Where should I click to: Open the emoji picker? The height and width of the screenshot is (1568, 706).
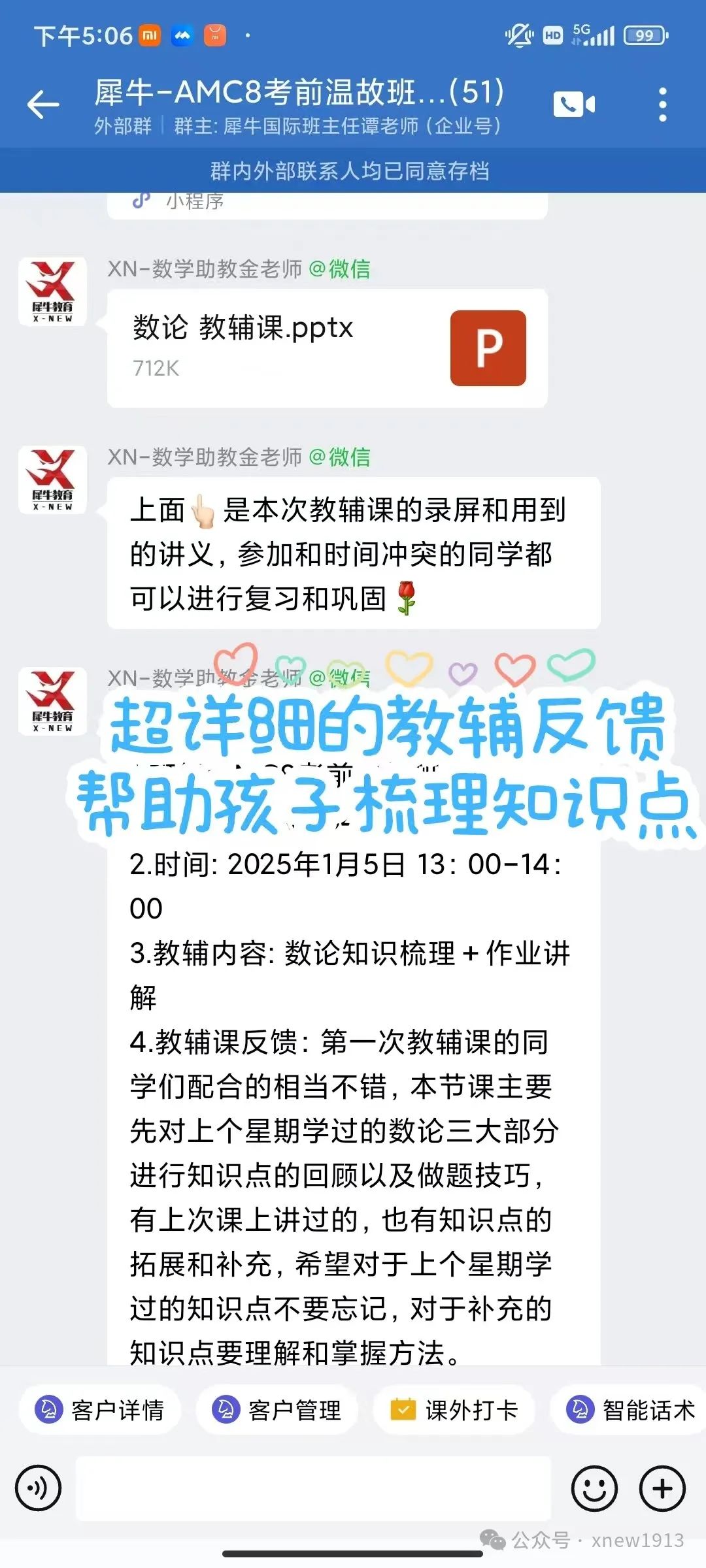click(x=594, y=1488)
